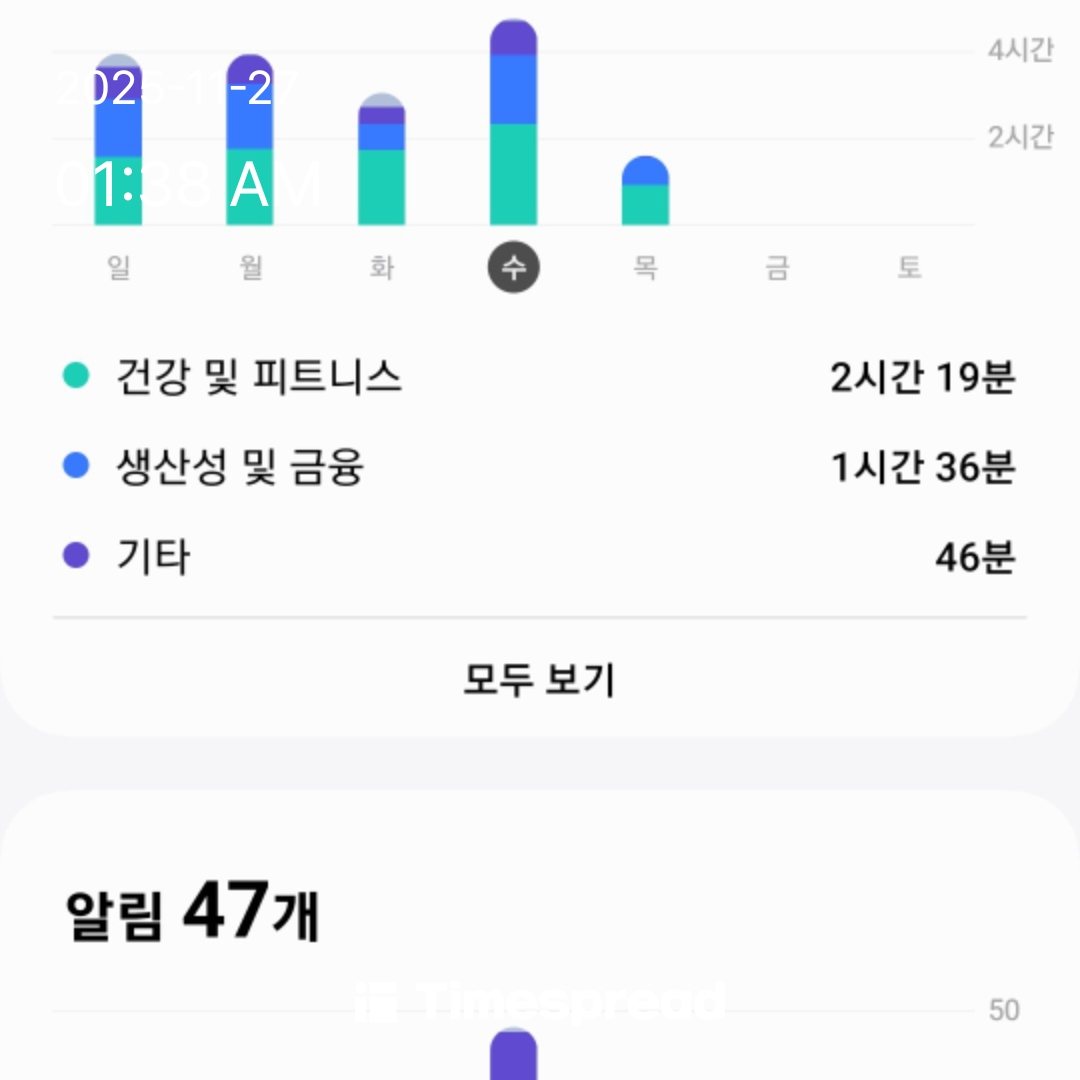Select Monday (월) in the weekly chart

pos(250,267)
